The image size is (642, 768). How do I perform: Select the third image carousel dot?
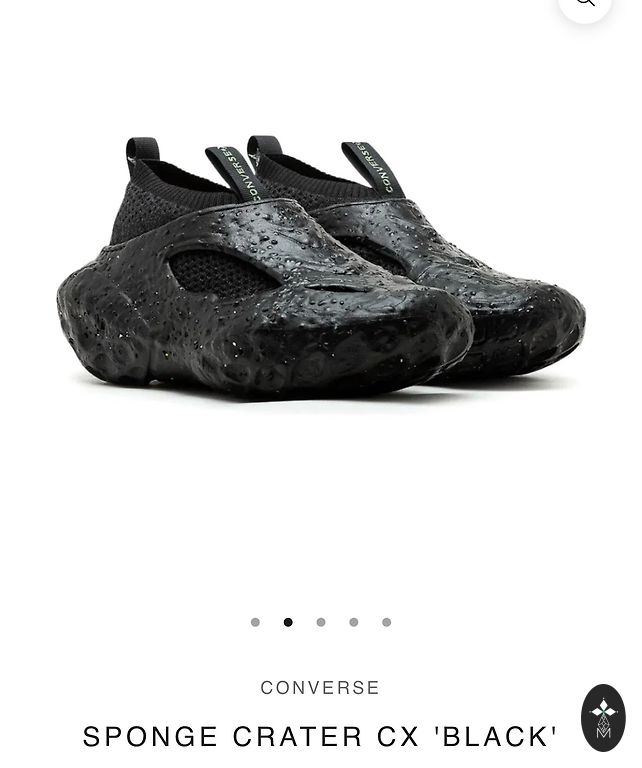321,622
